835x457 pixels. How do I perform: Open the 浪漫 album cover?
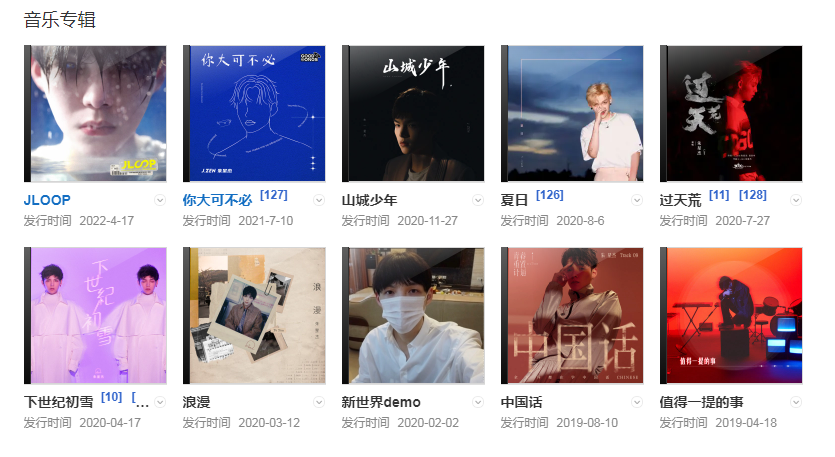[255, 315]
